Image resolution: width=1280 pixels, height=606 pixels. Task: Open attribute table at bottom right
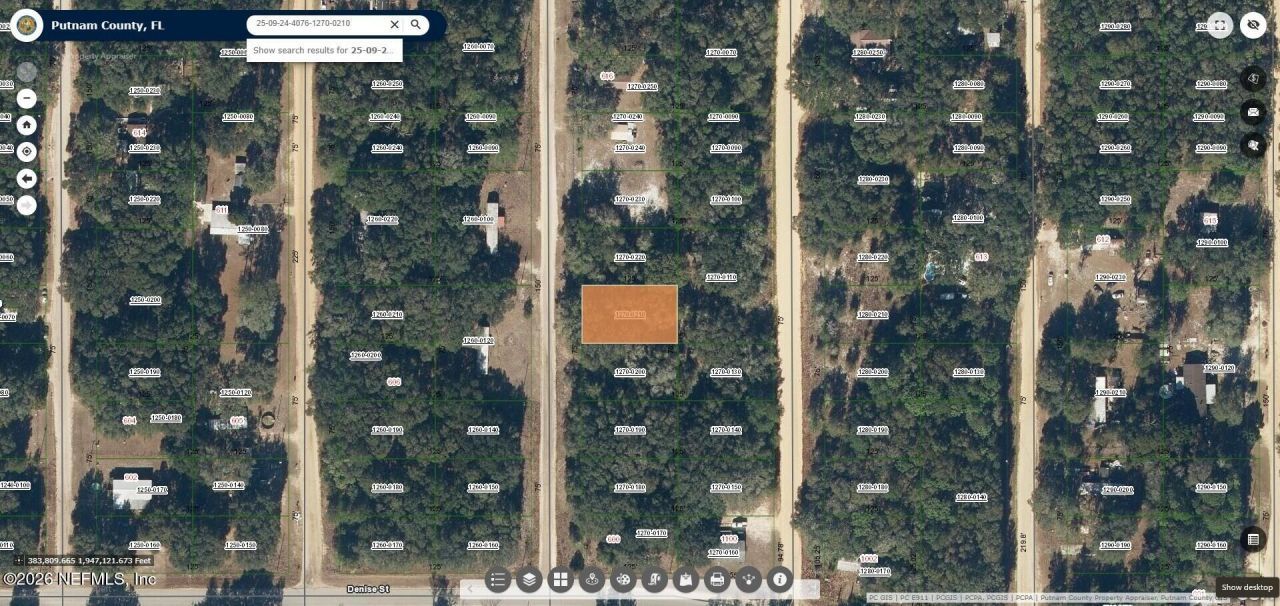click(1253, 540)
